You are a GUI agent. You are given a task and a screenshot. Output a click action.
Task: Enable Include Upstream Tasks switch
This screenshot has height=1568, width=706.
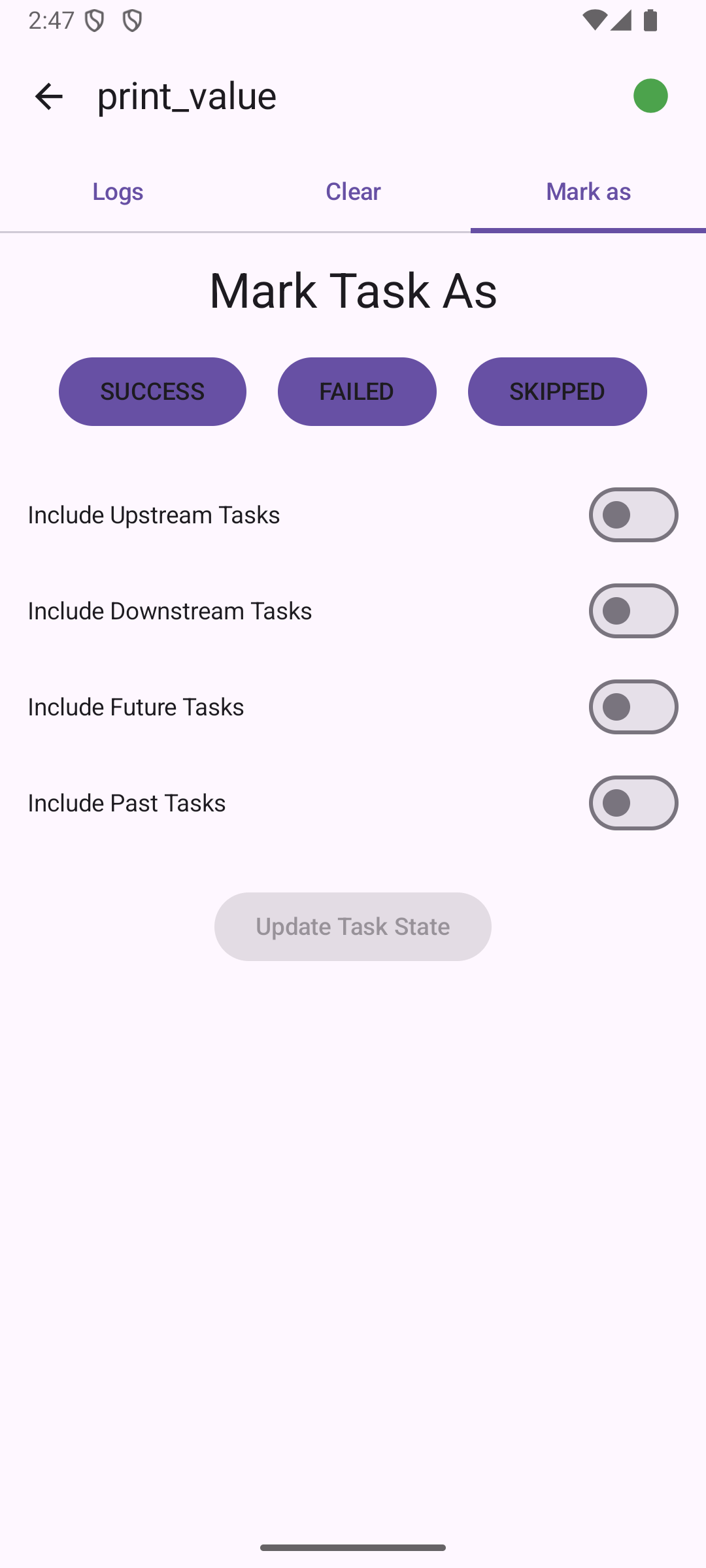pyautogui.click(x=633, y=515)
